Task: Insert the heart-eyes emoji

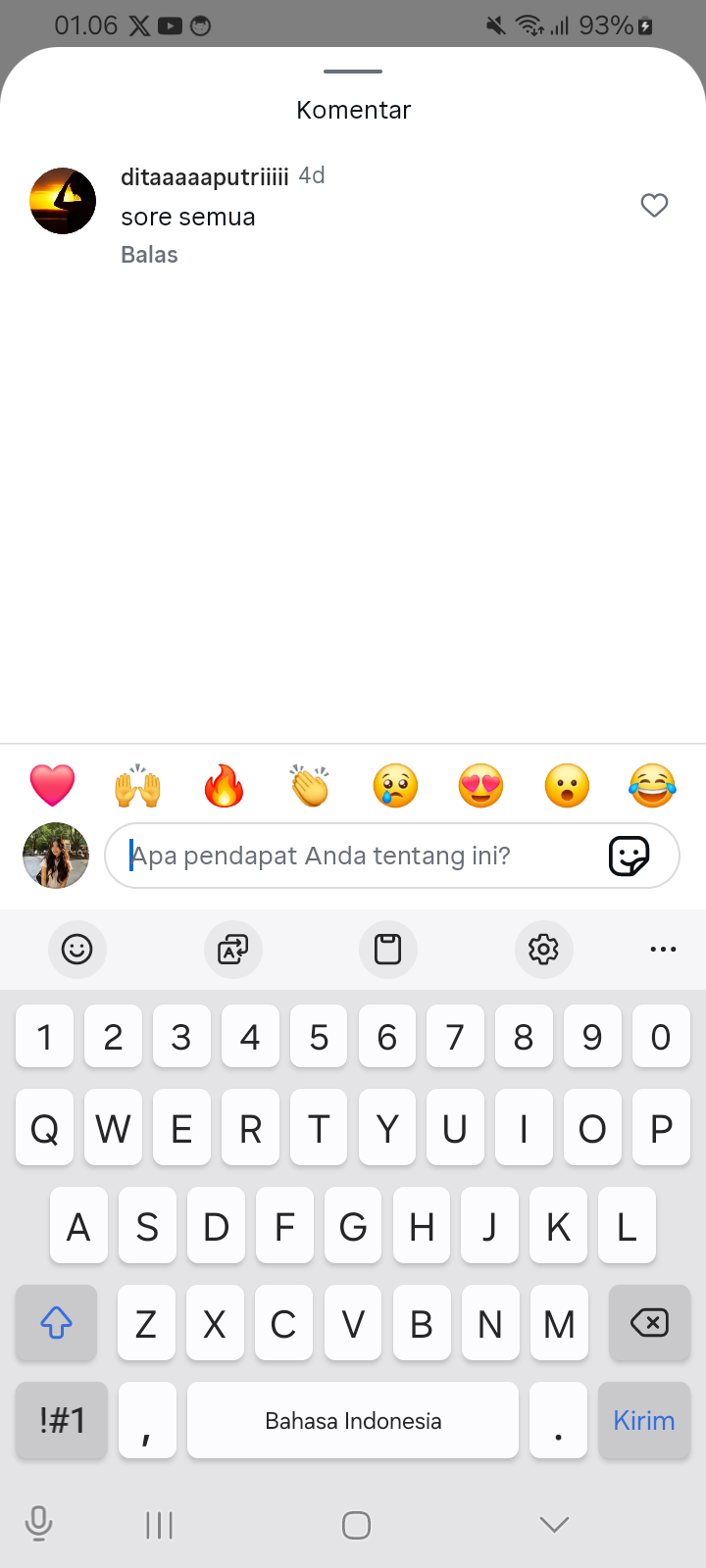Action: coord(480,786)
